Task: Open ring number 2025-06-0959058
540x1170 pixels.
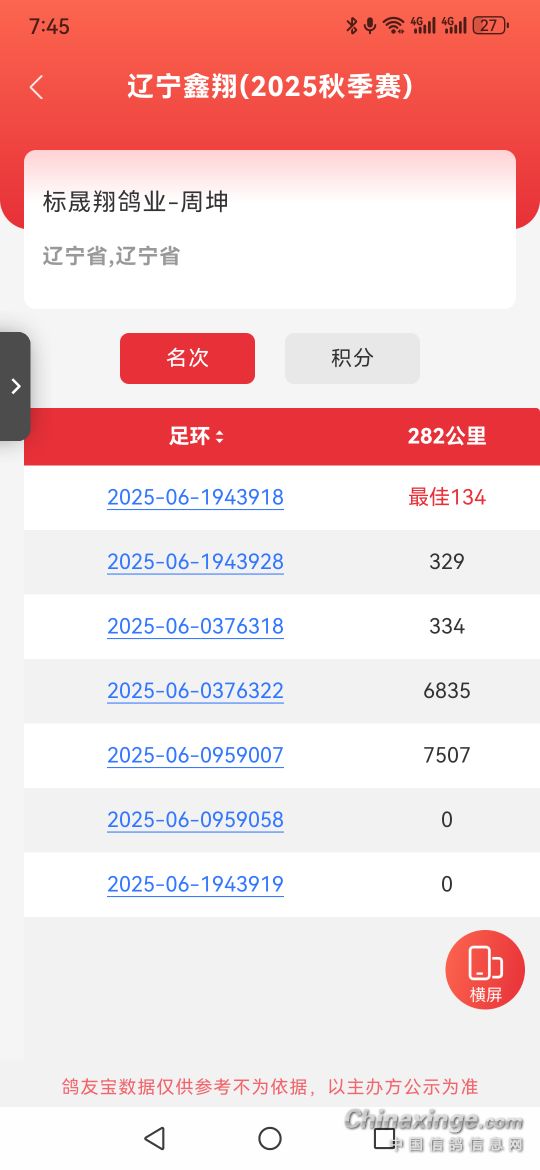Action: tap(195, 820)
